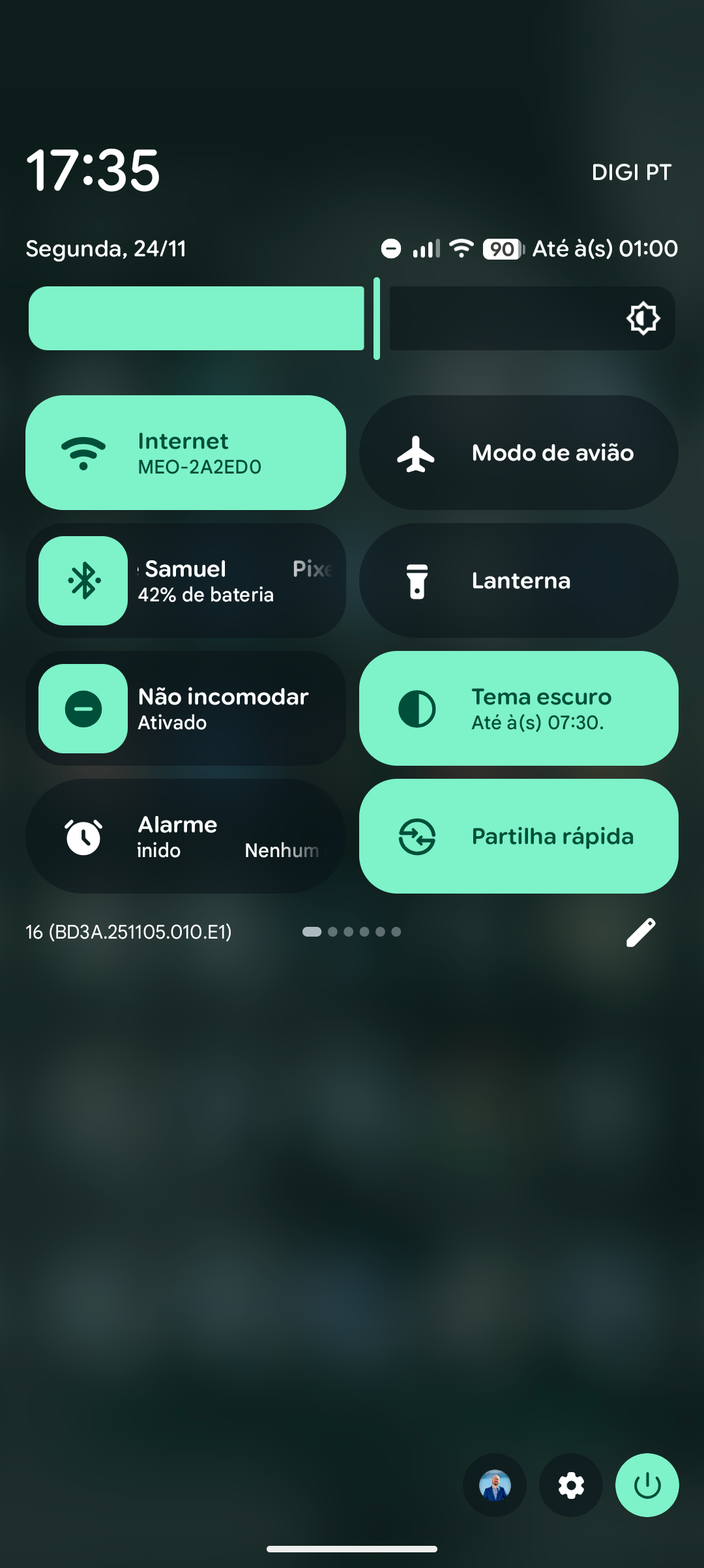Open system settings via the gear icon

(571, 1485)
